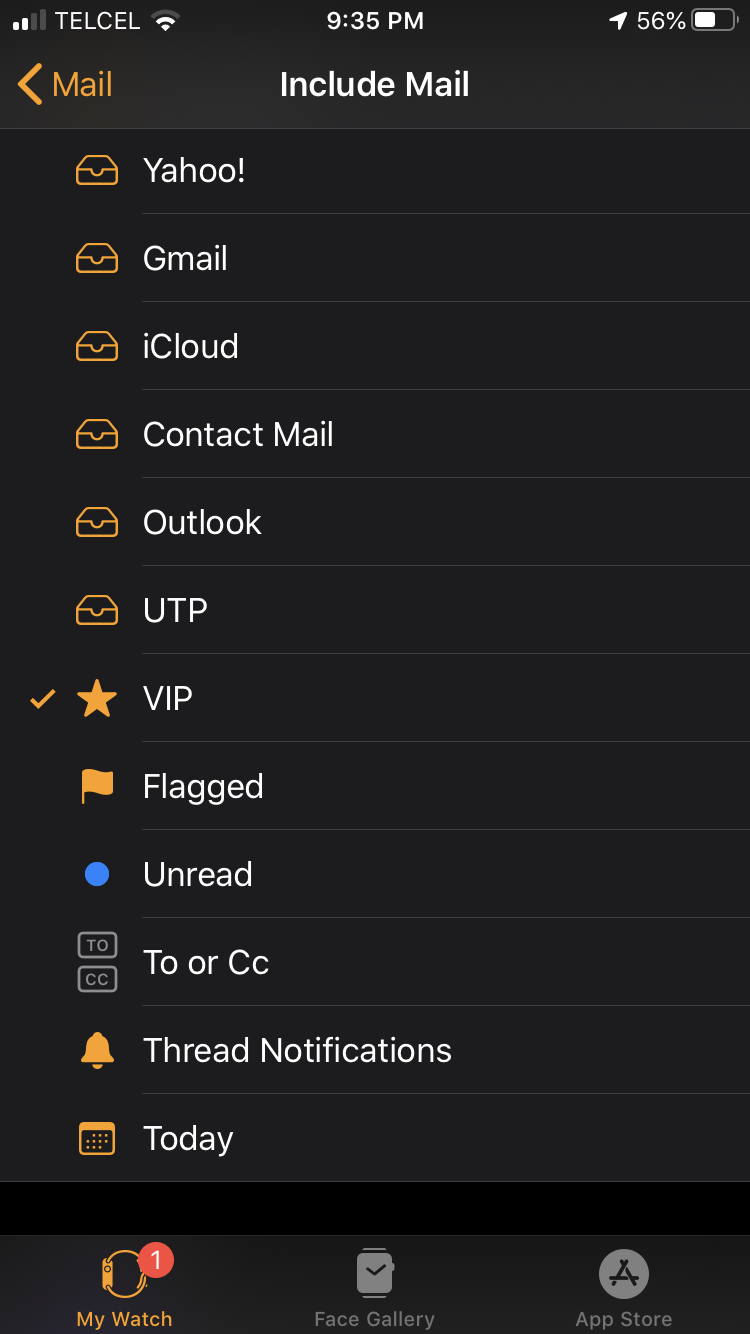Include Unread mail
This screenshot has width=750, height=1334.
click(x=375, y=875)
